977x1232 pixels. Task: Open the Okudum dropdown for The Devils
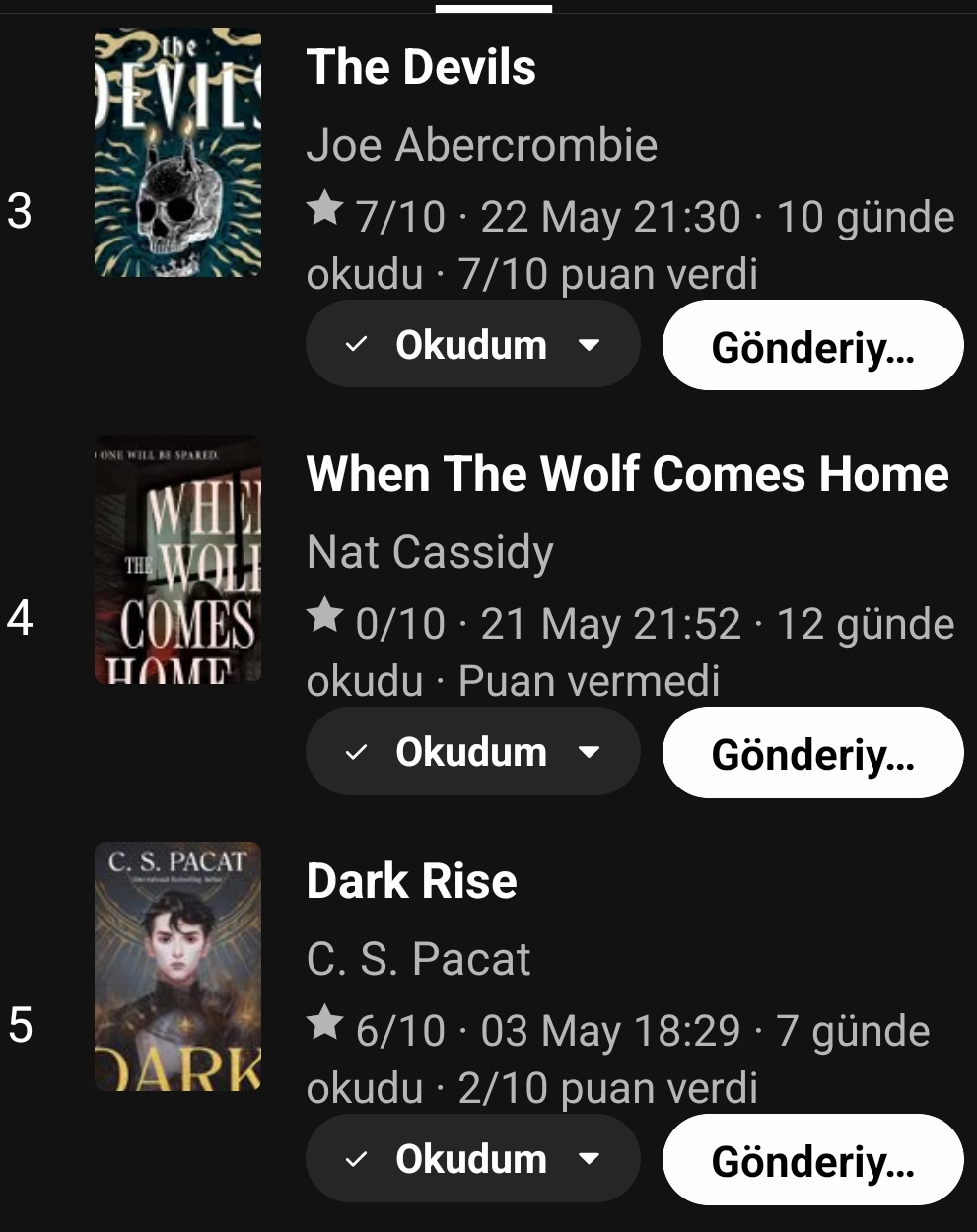[x=472, y=345]
